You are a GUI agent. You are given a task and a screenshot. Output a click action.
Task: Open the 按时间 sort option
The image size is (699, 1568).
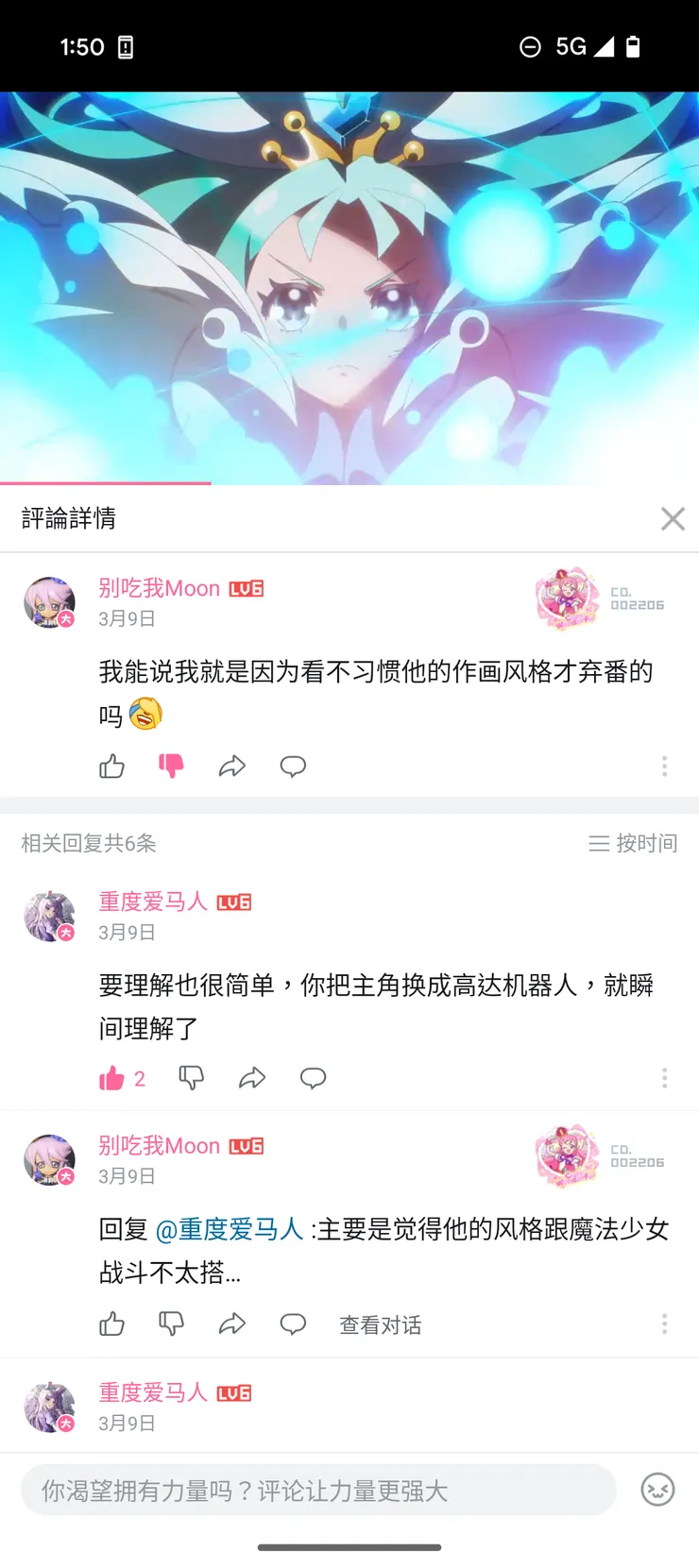(633, 843)
